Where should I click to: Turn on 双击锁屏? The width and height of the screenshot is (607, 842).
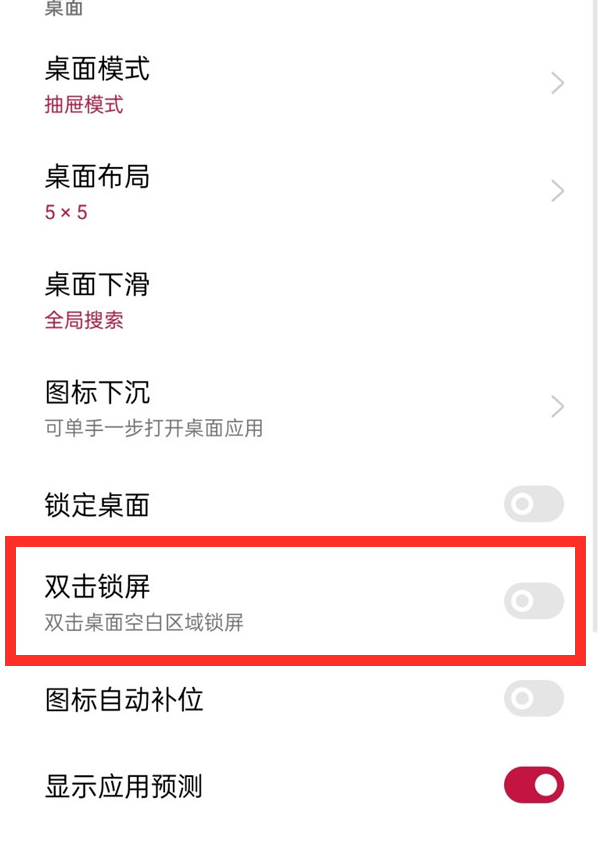pos(533,601)
